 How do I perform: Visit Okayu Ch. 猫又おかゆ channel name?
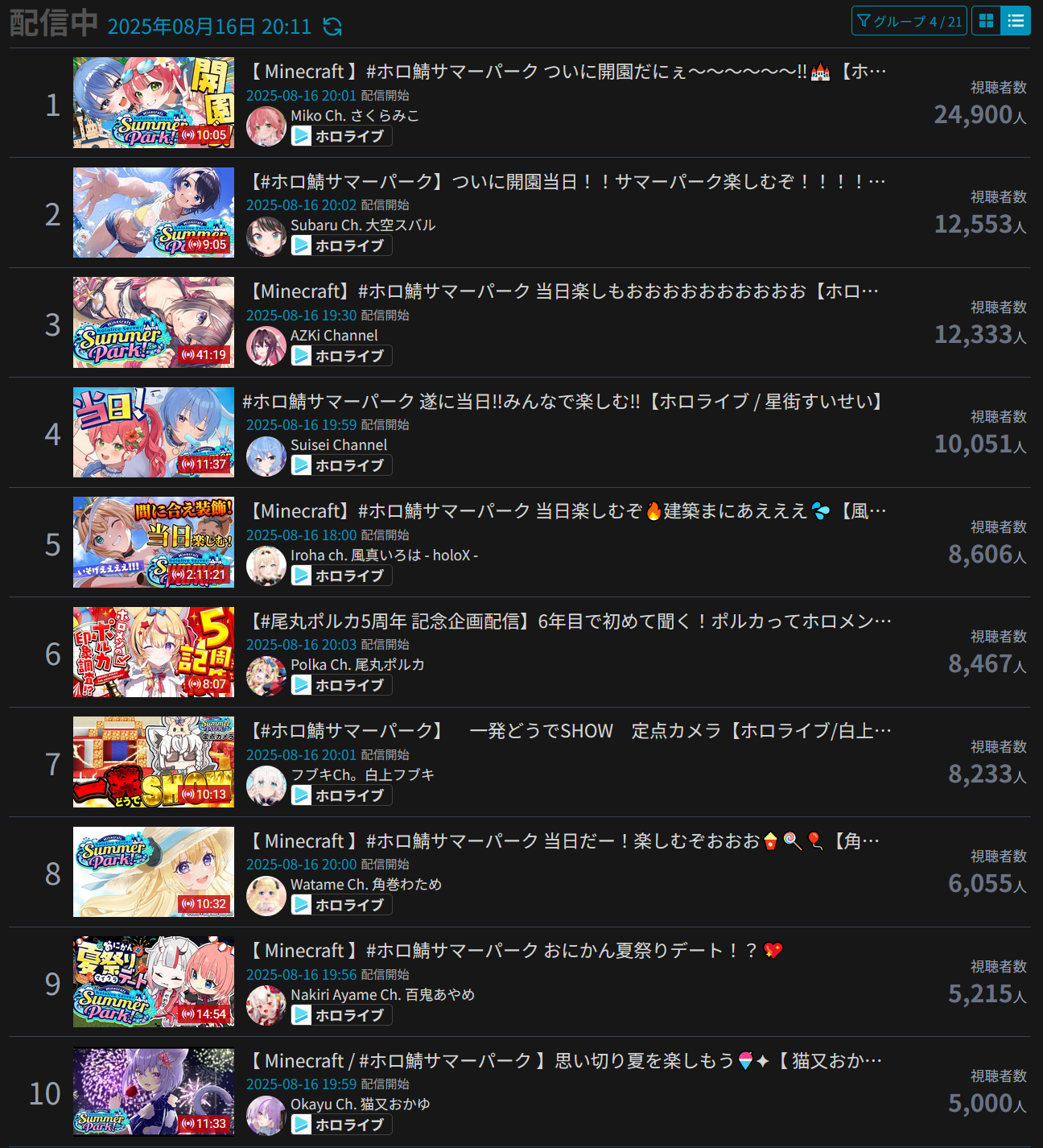coord(360,1105)
